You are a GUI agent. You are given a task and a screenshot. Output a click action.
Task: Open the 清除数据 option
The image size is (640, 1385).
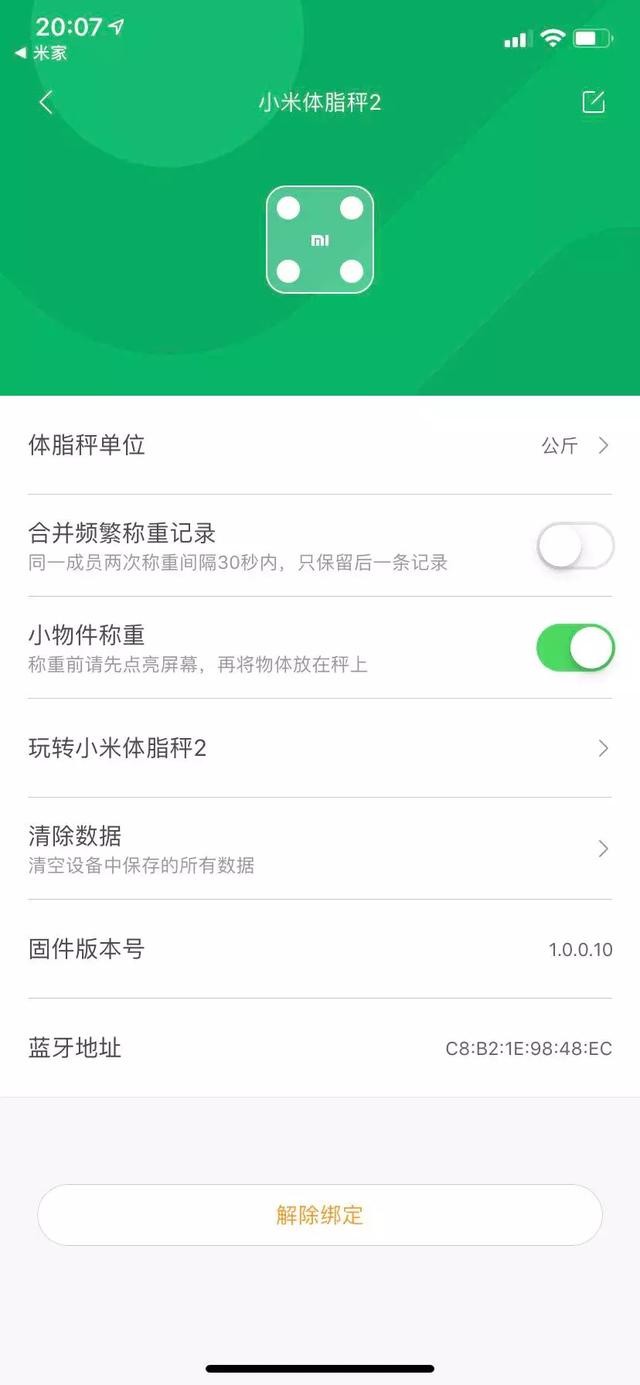(x=320, y=848)
